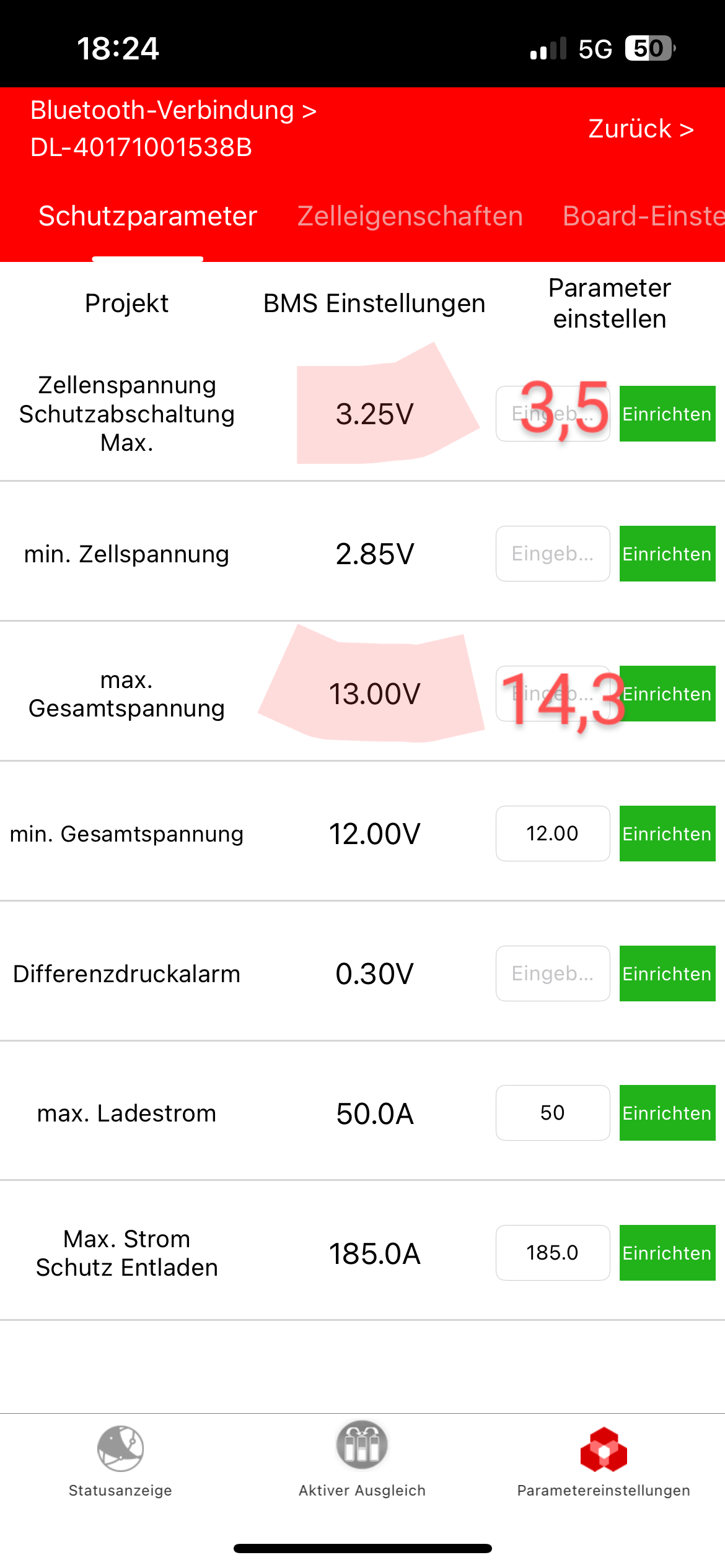Tap Einrichten for min. Zellspannung
Image resolution: width=725 pixels, height=1568 pixels.
(667, 554)
